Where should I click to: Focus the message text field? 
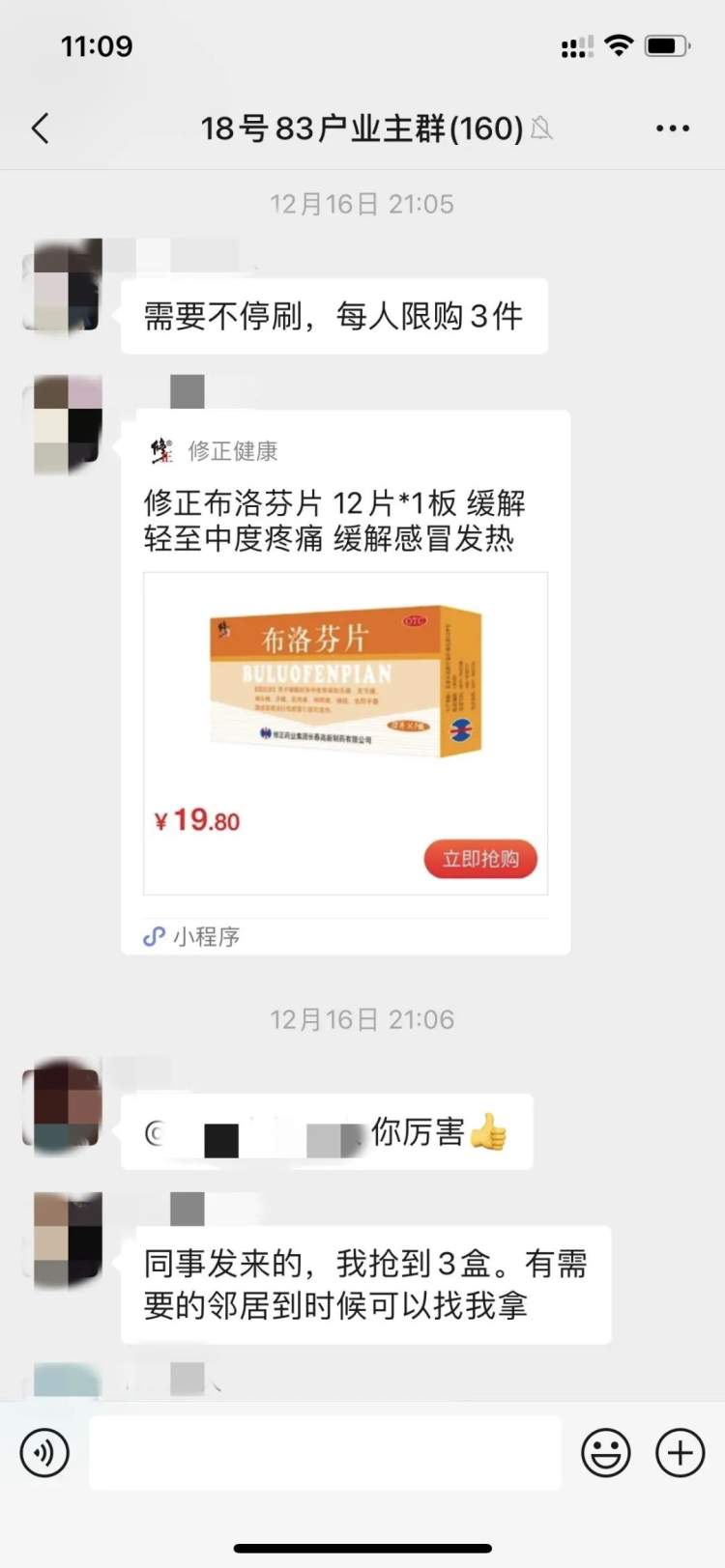tap(325, 1453)
